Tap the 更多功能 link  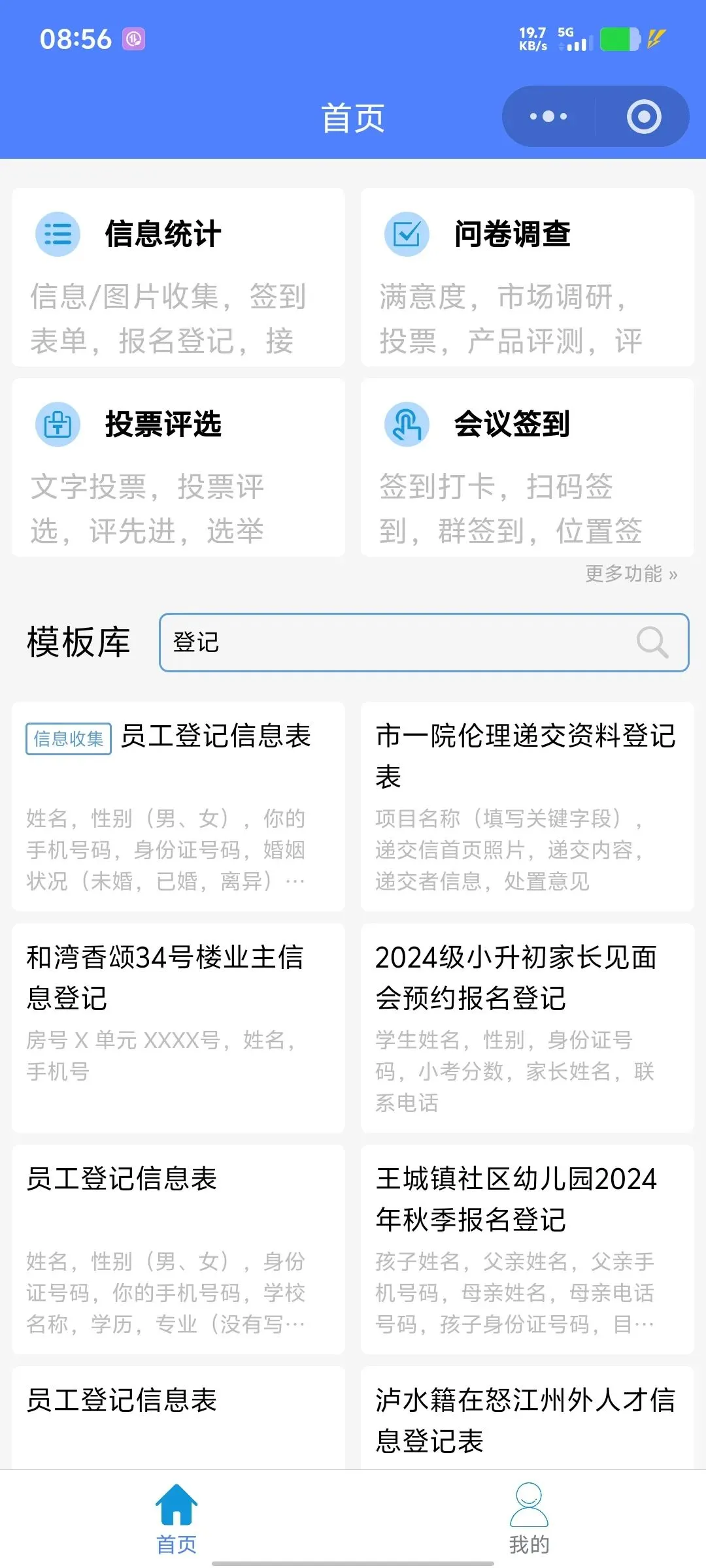point(631,574)
